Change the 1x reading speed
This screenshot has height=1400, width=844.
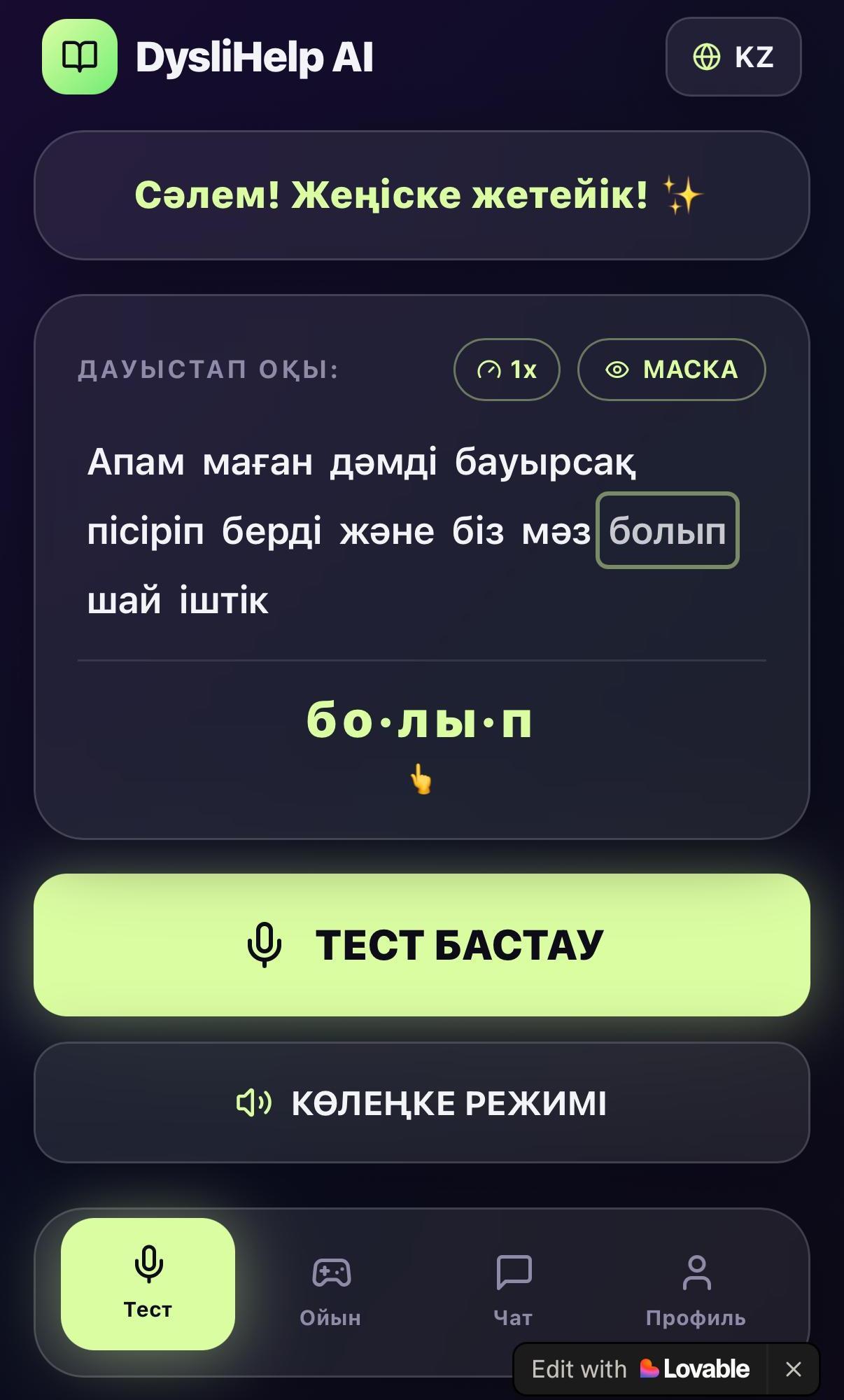(507, 370)
